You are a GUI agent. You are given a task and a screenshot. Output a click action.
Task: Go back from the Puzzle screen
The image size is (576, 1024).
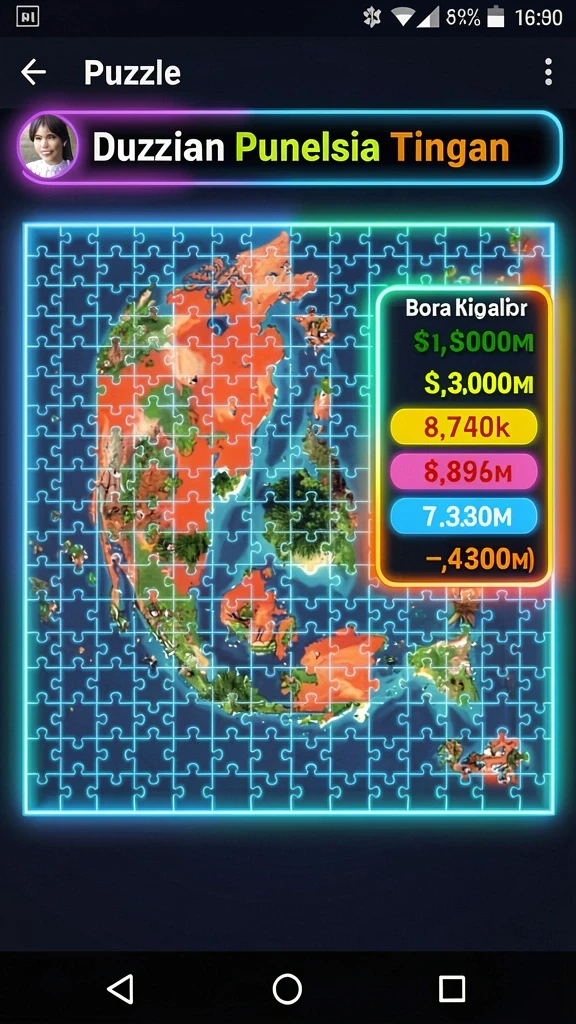tap(33, 72)
